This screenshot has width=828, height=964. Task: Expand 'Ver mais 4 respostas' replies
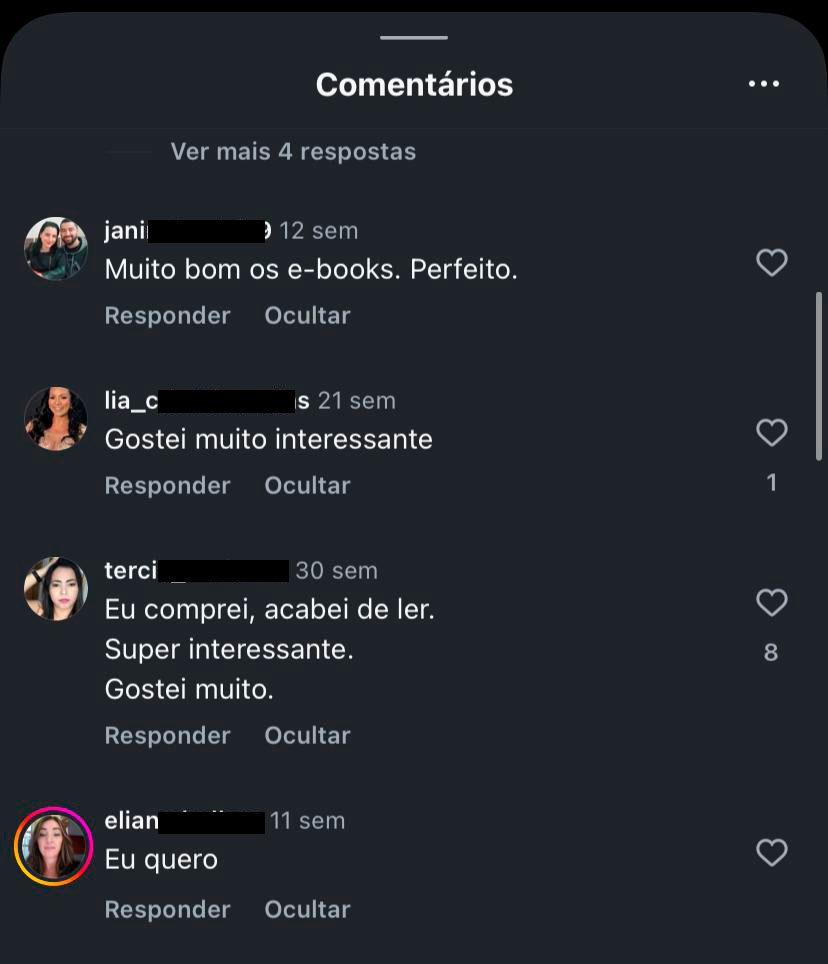tap(292, 152)
